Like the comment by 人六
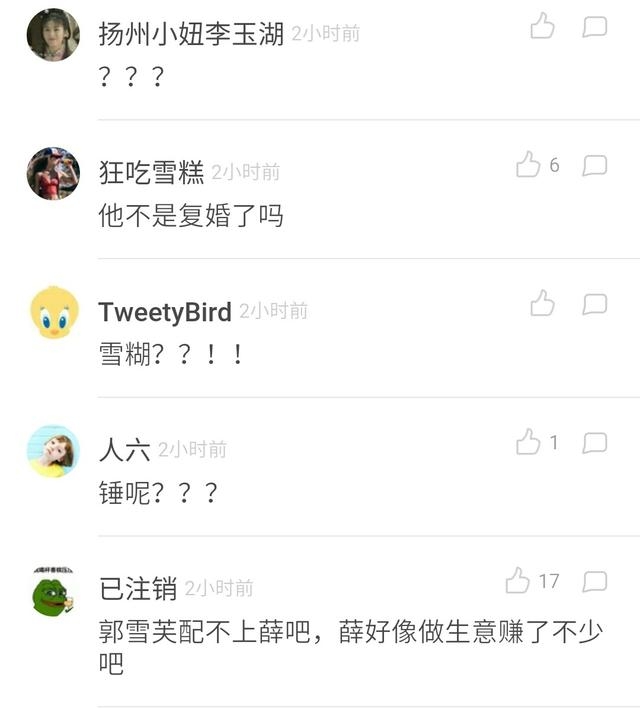 coord(528,442)
